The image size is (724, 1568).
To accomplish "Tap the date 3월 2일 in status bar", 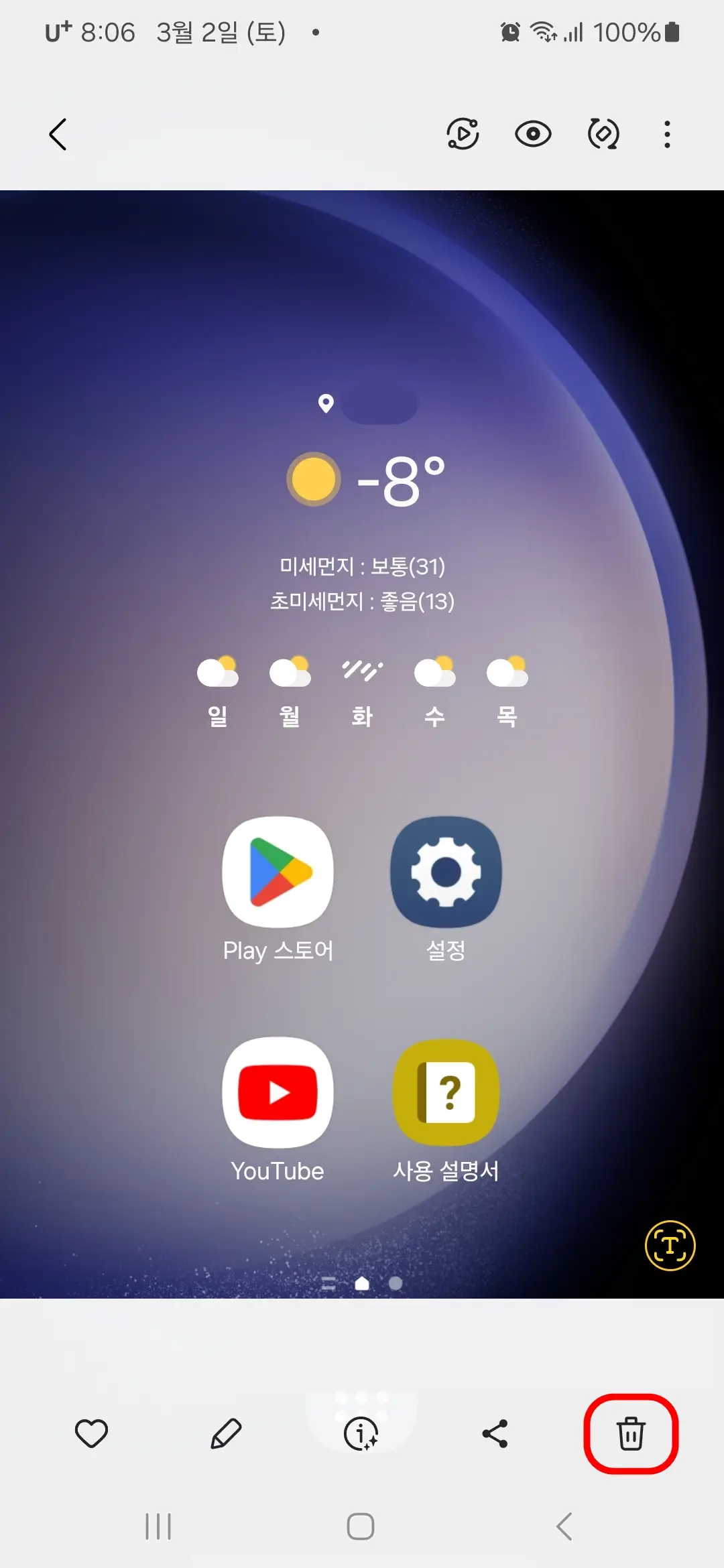I will click(221, 32).
